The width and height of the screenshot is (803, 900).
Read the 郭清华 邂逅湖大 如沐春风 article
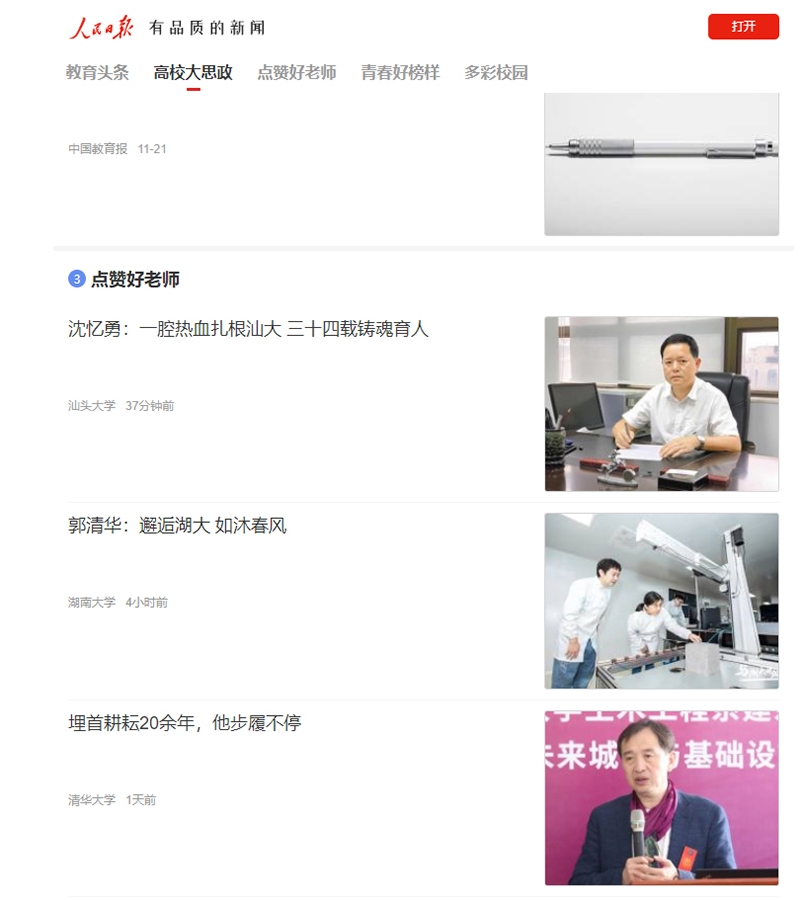coord(177,526)
